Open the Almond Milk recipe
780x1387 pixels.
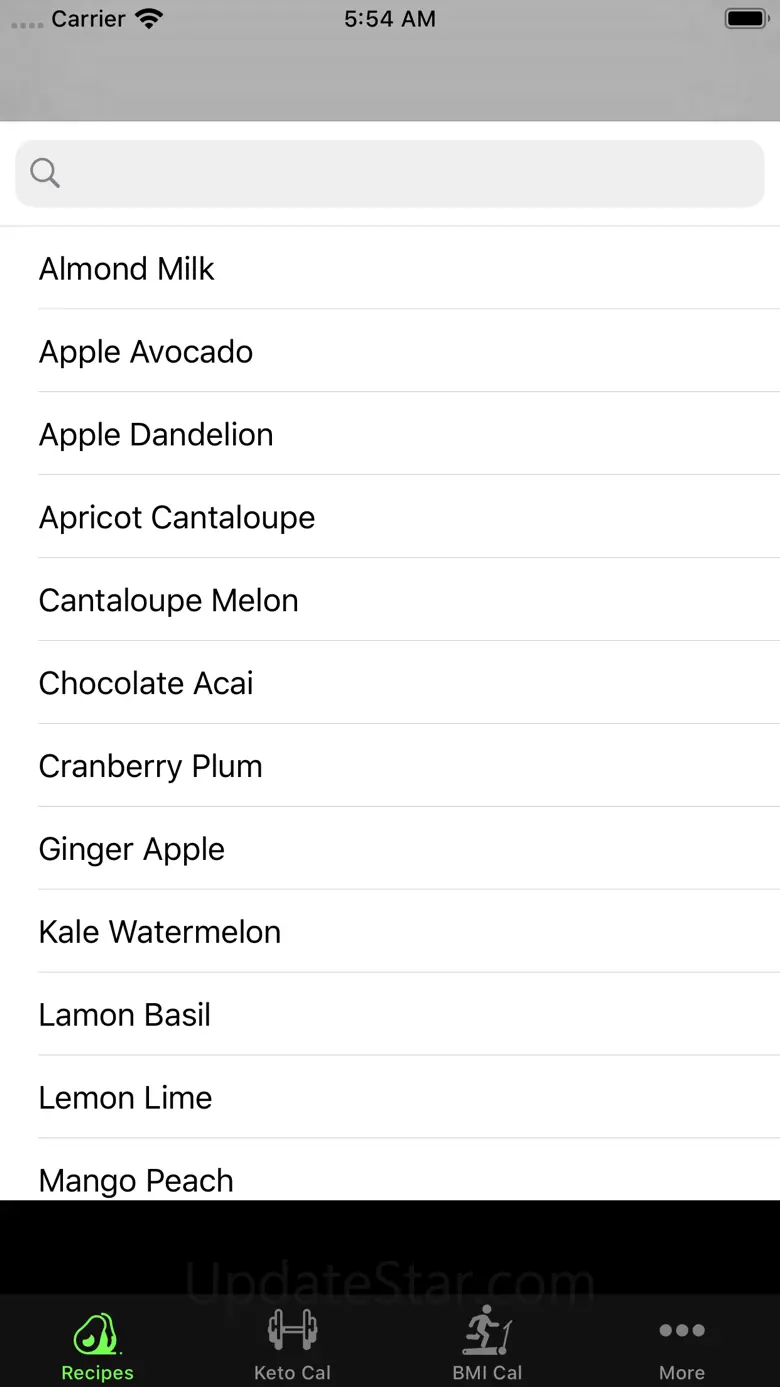pos(390,268)
